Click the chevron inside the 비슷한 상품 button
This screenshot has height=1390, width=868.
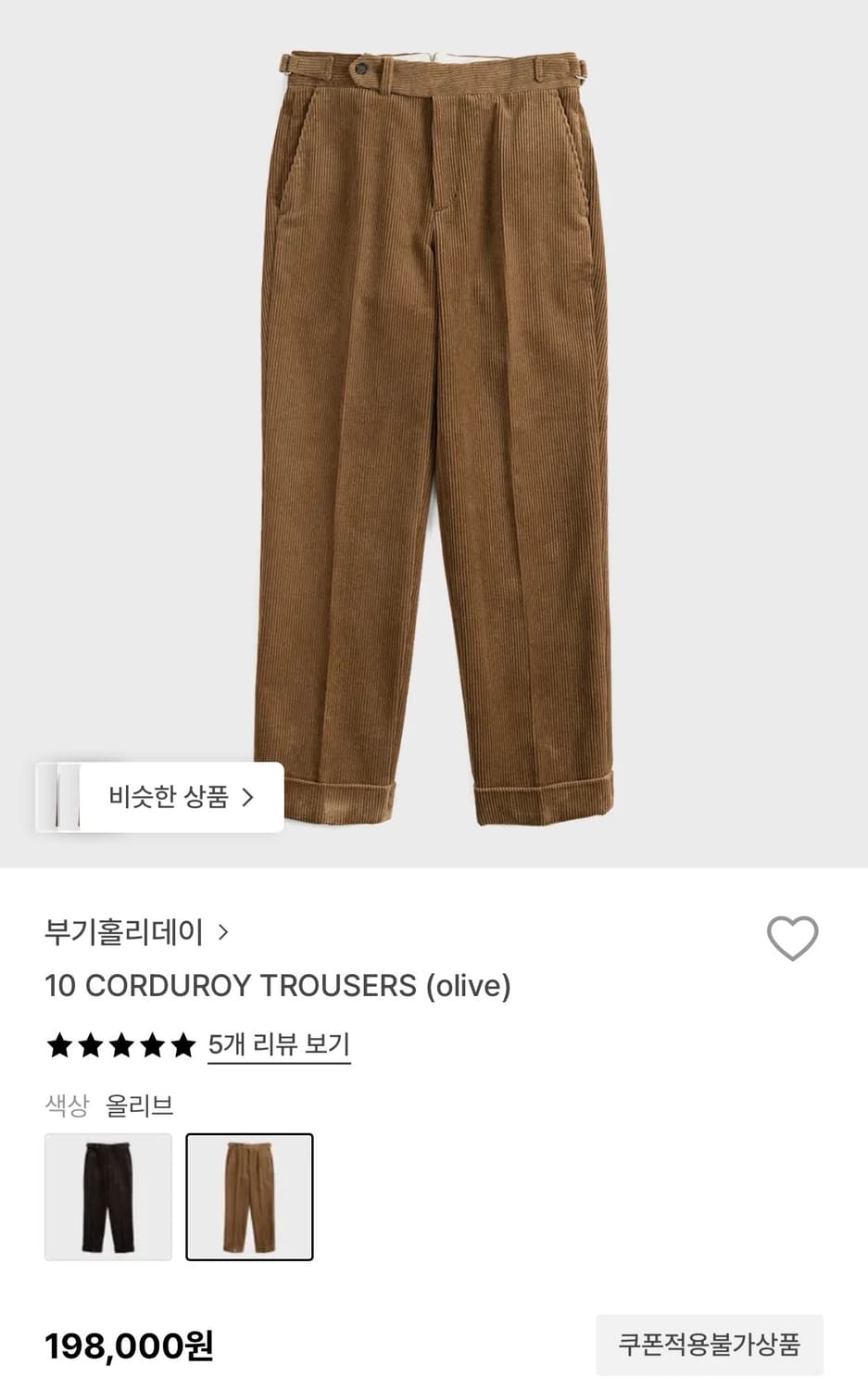[x=246, y=795]
